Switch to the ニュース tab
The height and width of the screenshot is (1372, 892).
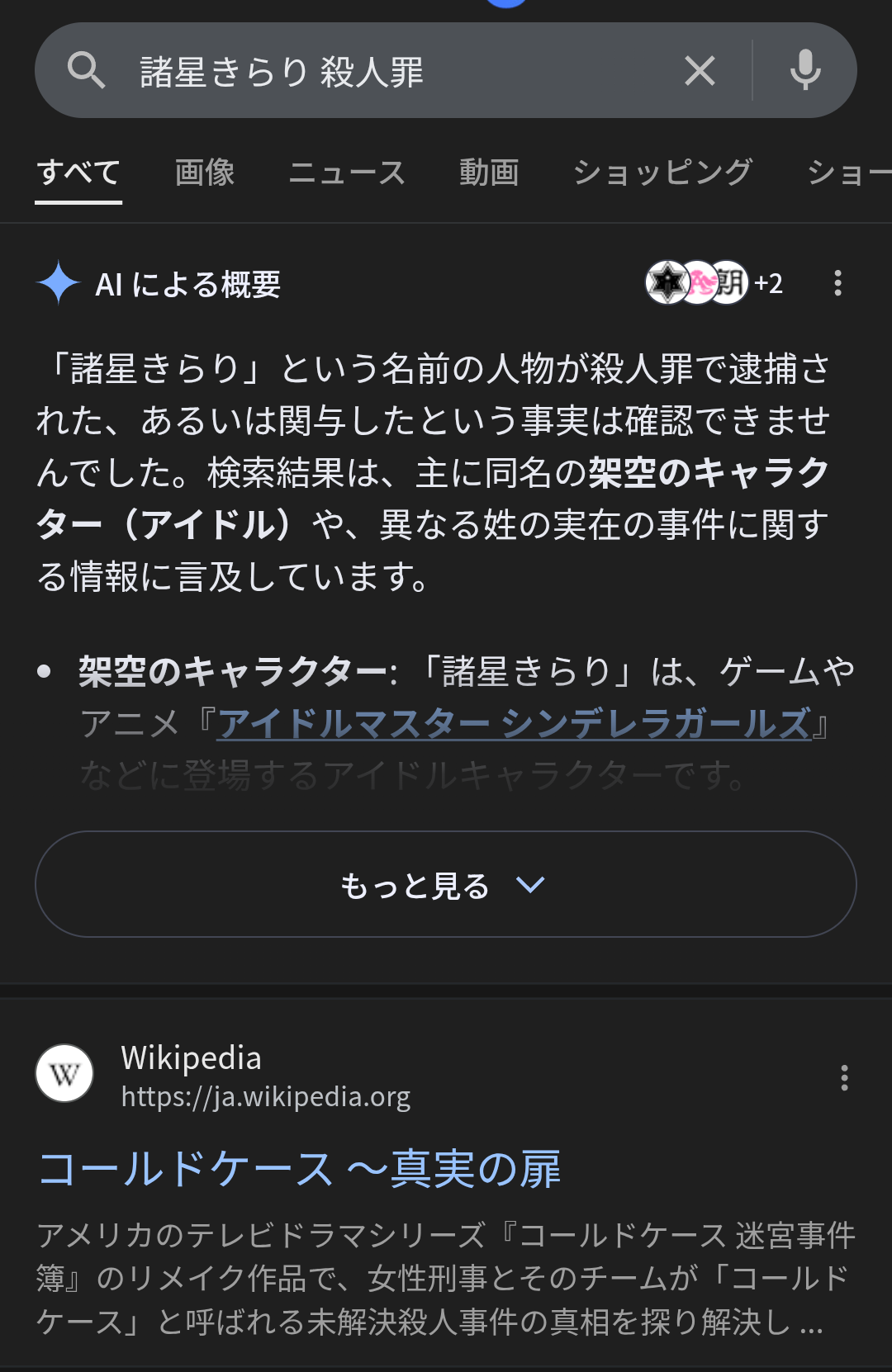point(347,173)
